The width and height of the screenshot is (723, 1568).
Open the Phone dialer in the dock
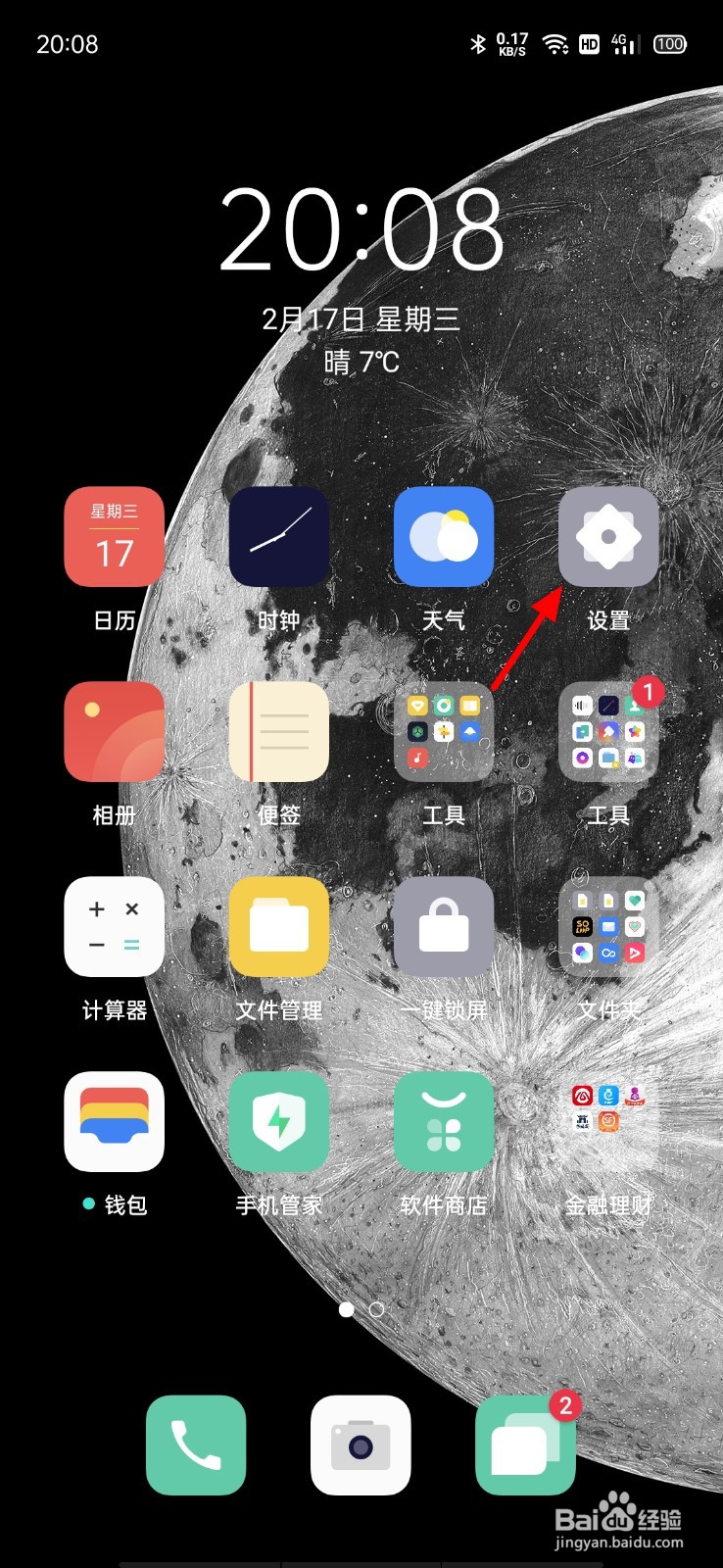[195, 1446]
